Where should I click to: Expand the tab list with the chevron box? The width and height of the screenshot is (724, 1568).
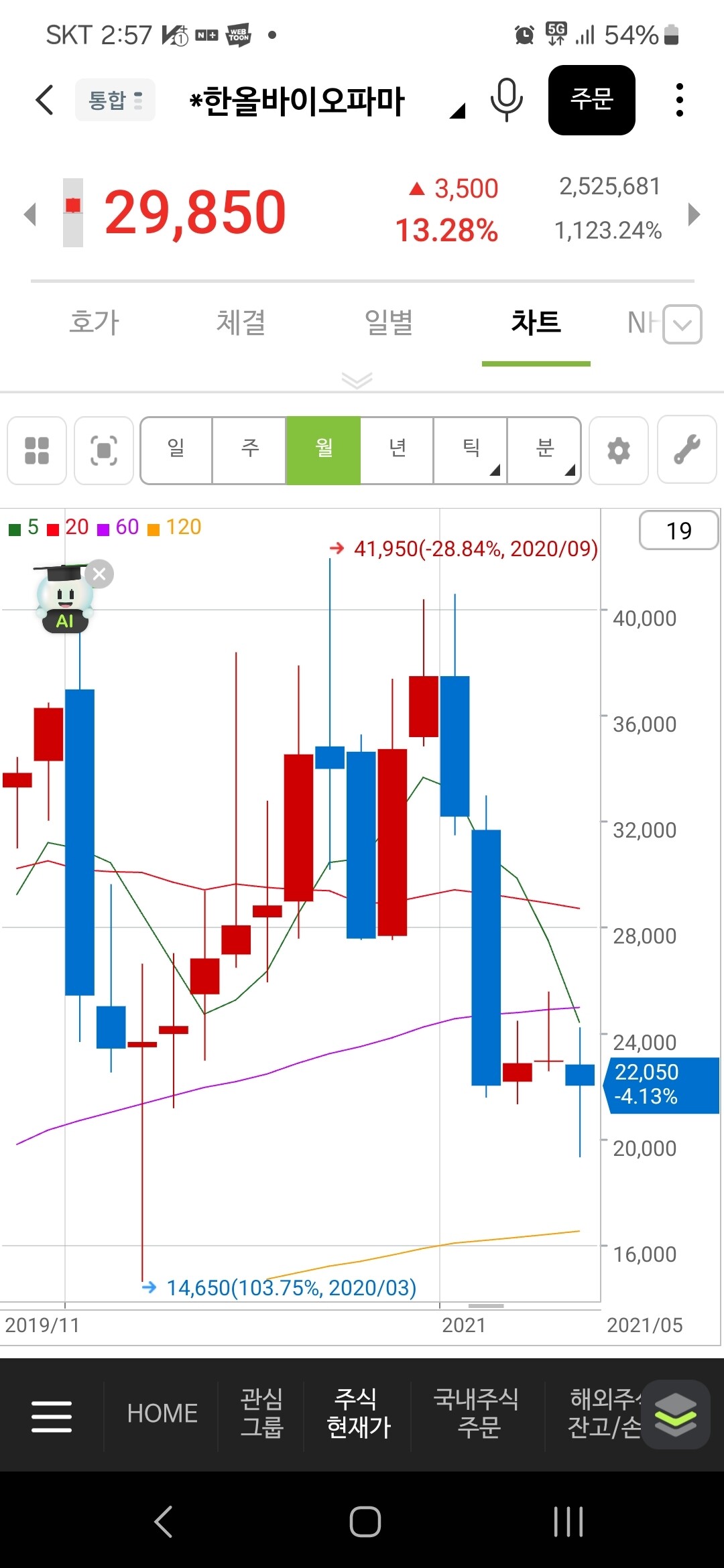click(x=682, y=325)
